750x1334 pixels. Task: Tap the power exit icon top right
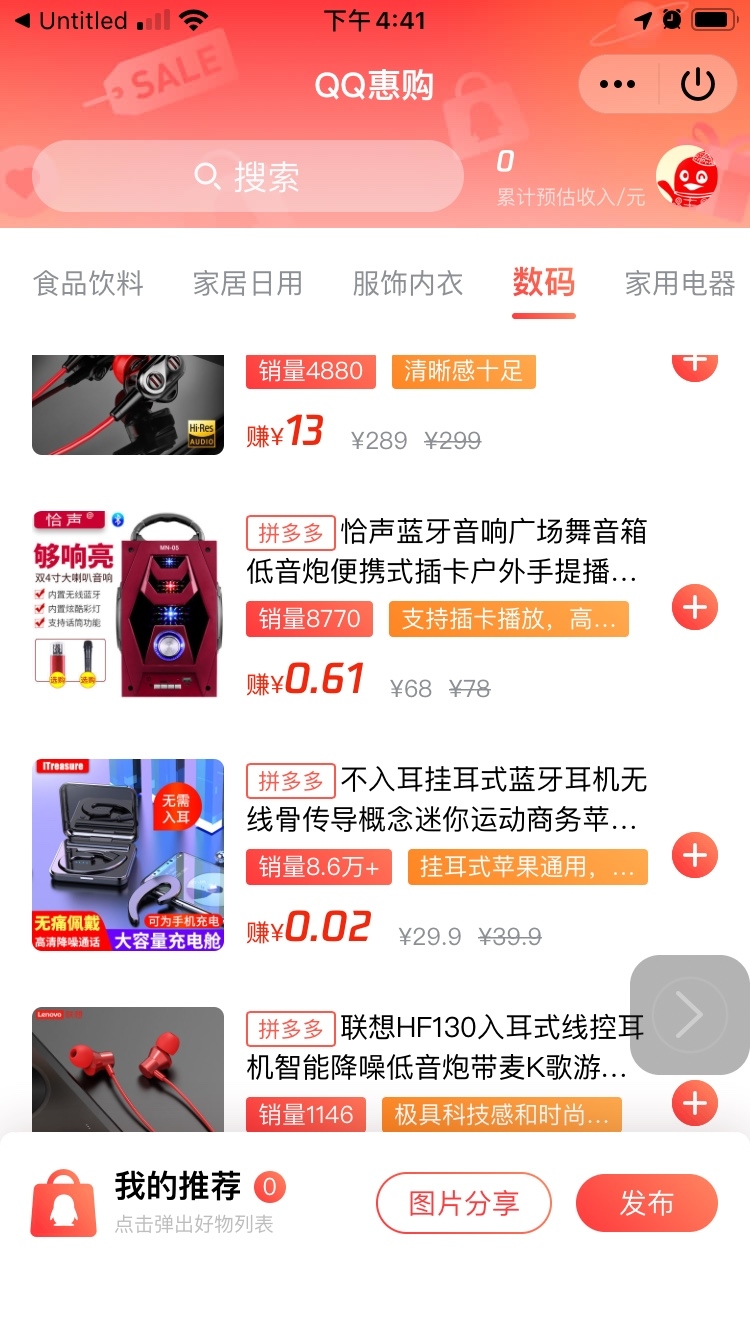(x=699, y=84)
